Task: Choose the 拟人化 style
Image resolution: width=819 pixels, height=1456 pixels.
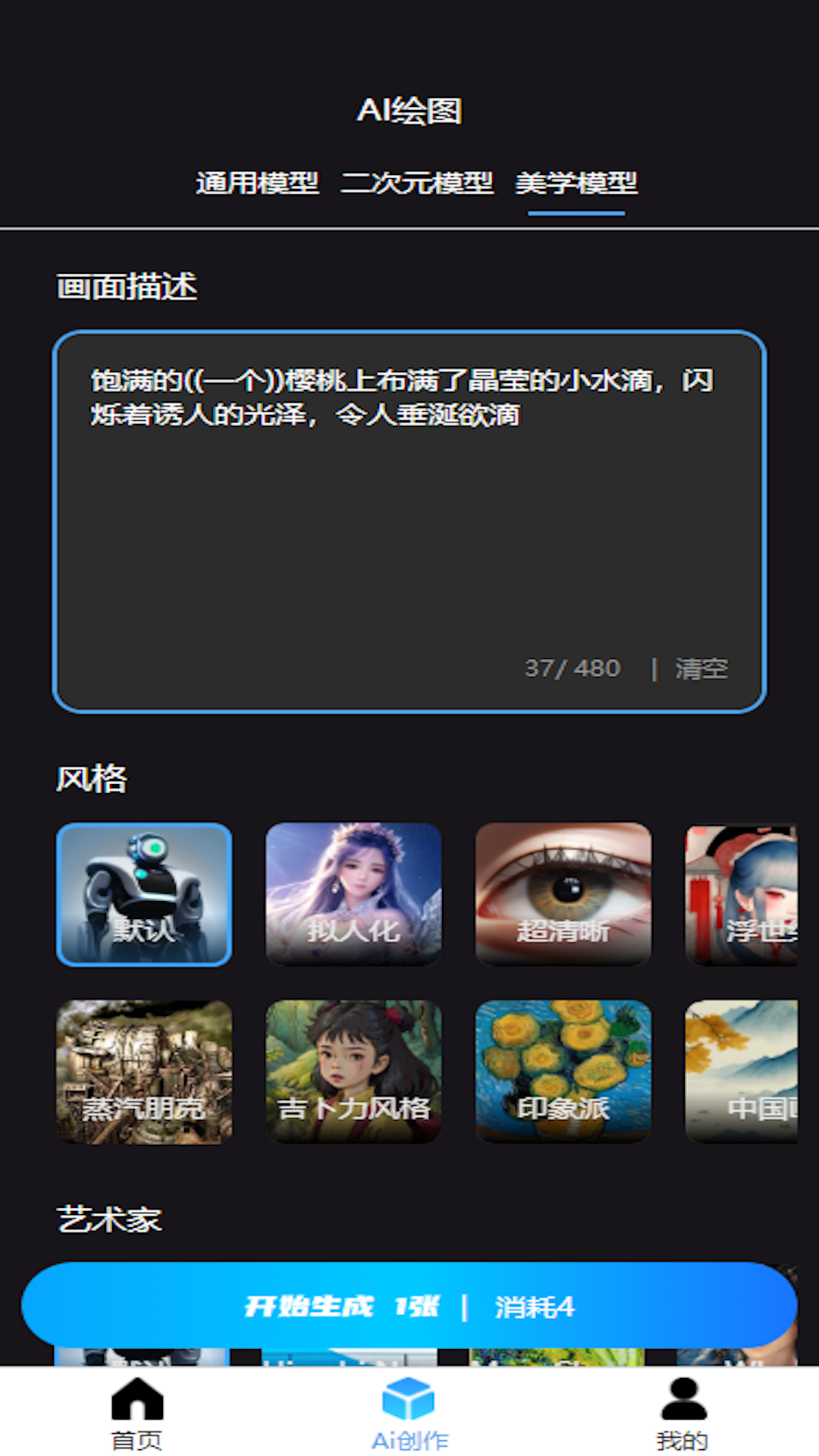Action: click(x=353, y=895)
